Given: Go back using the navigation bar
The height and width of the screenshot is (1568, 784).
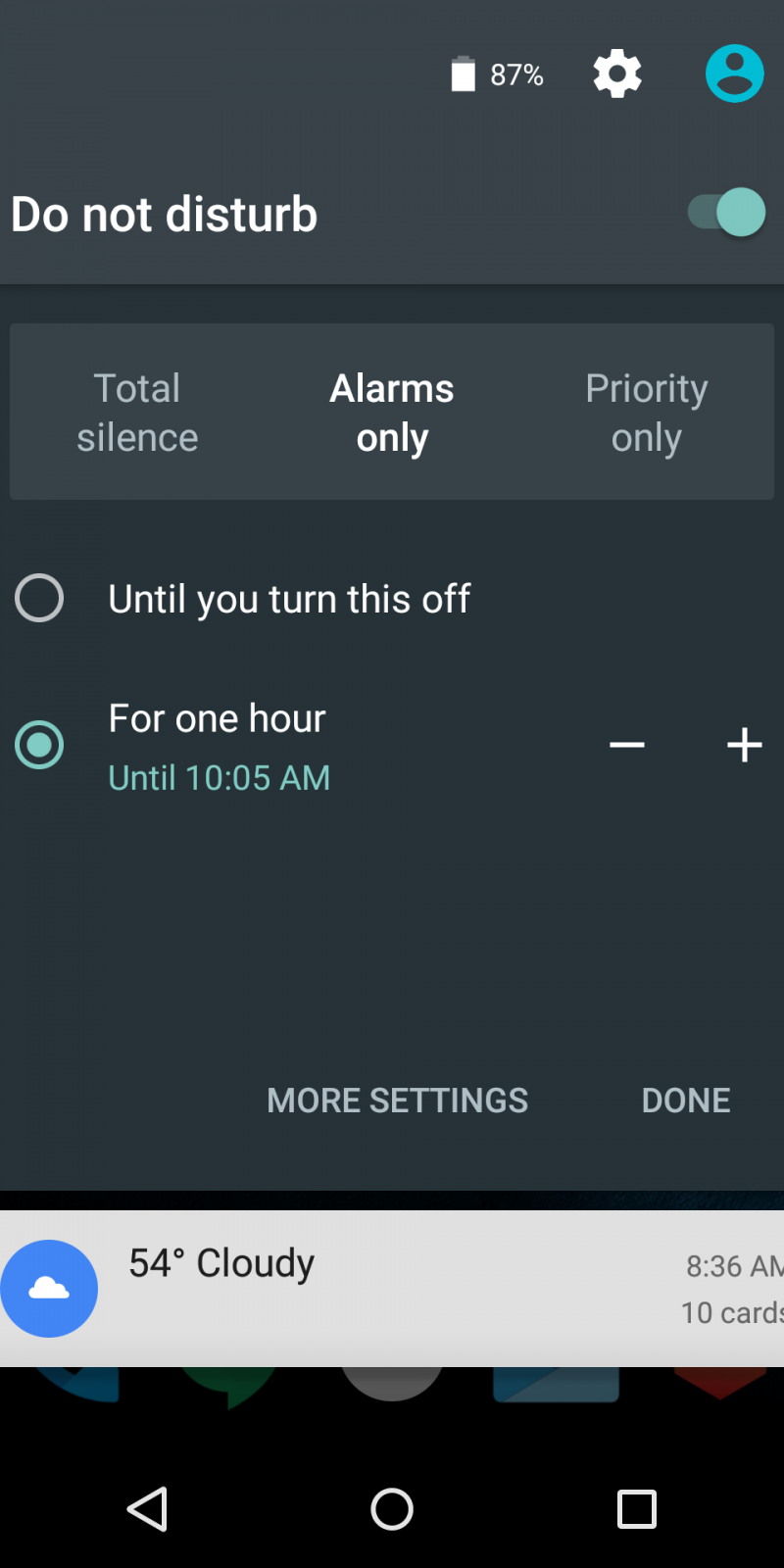Looking at the screenshot, I should point(147,1509).
